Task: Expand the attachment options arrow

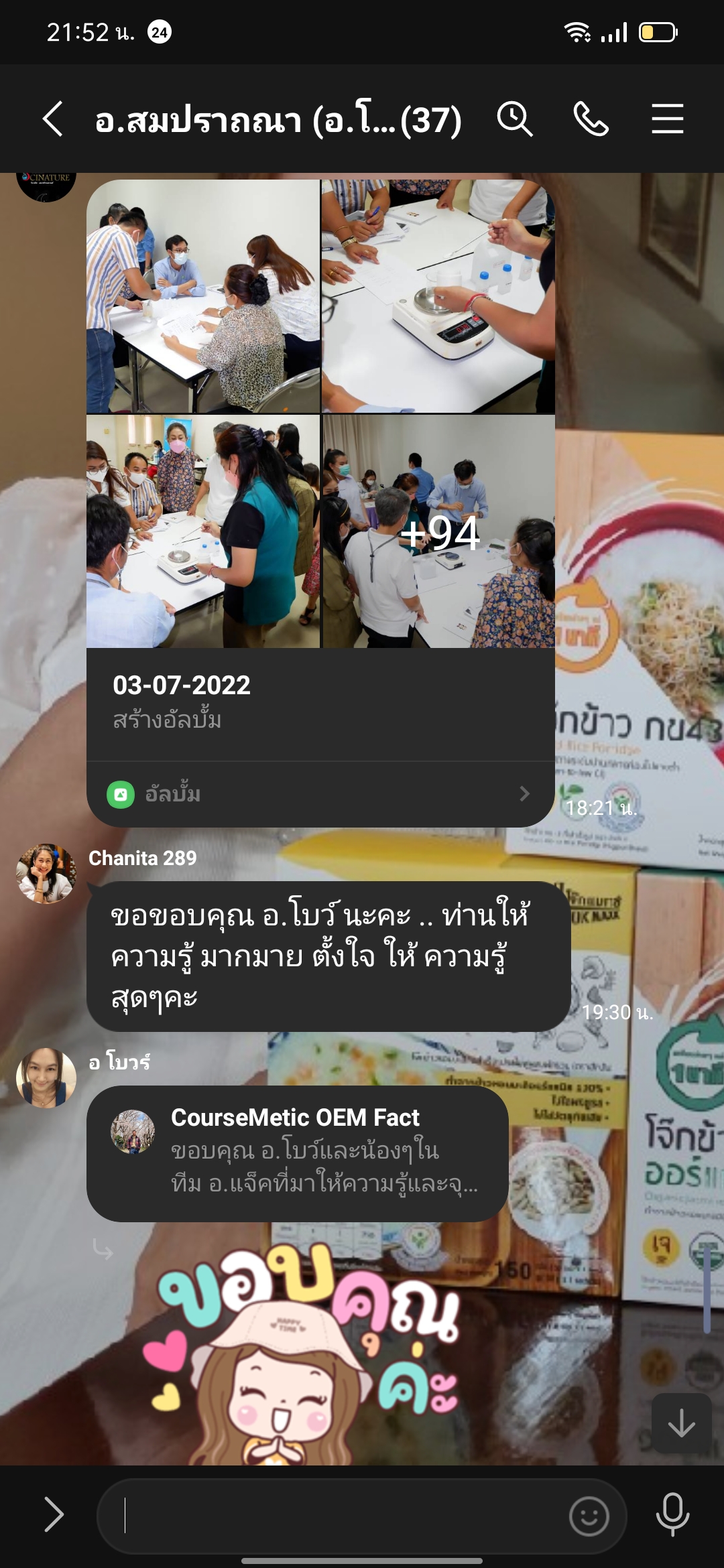Action: pyautogui.click(x=54, y=1514)
